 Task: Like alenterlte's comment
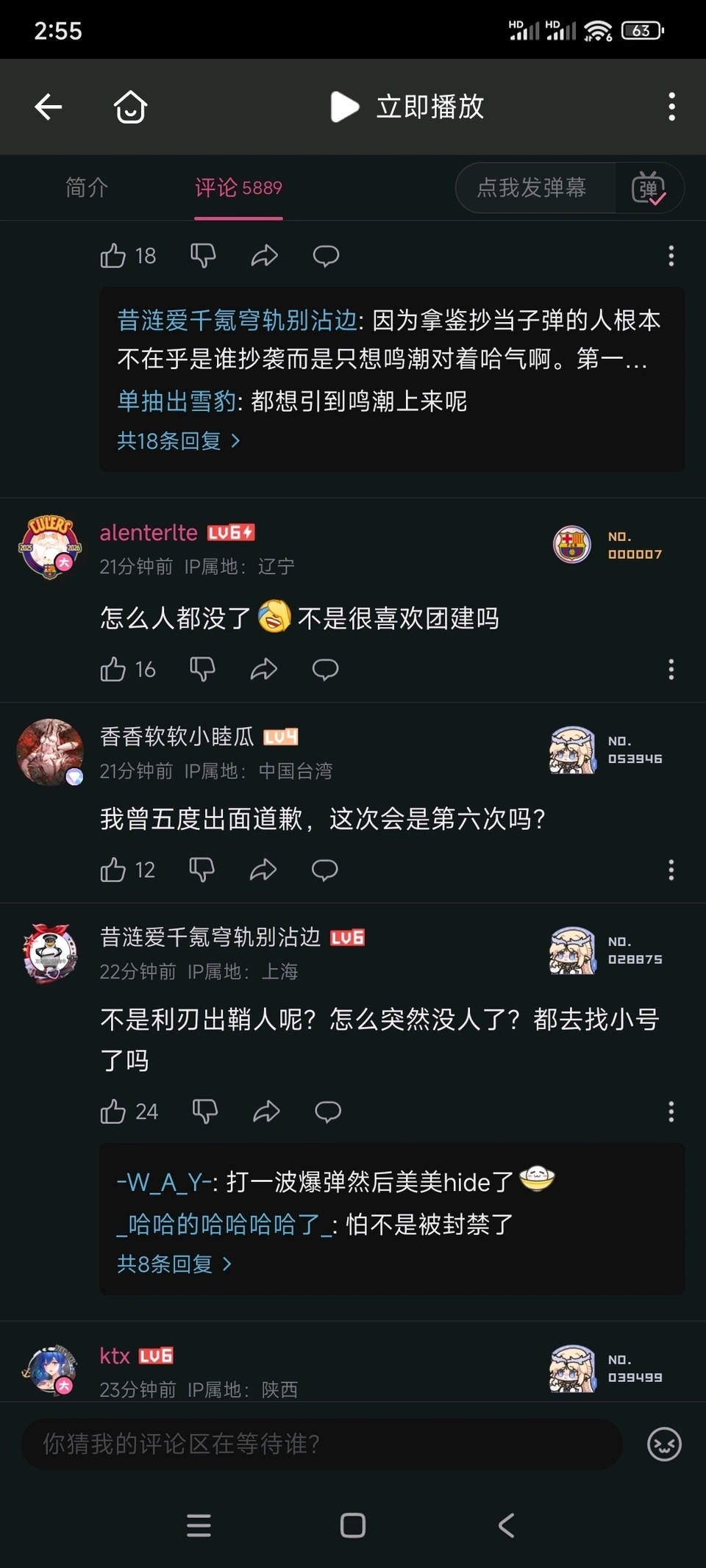coord(113,669)
